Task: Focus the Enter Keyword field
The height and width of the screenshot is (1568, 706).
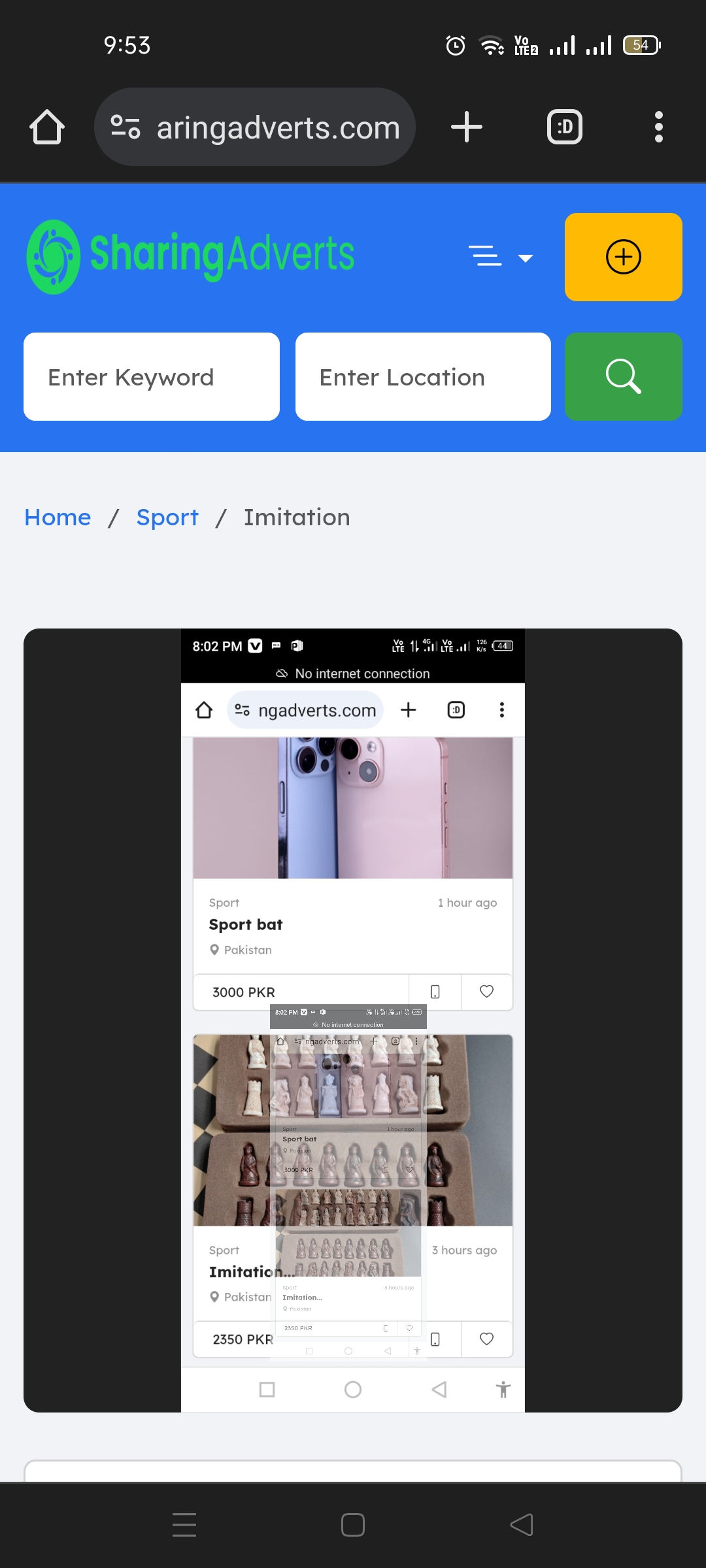Action: click(x=152, y=377)
